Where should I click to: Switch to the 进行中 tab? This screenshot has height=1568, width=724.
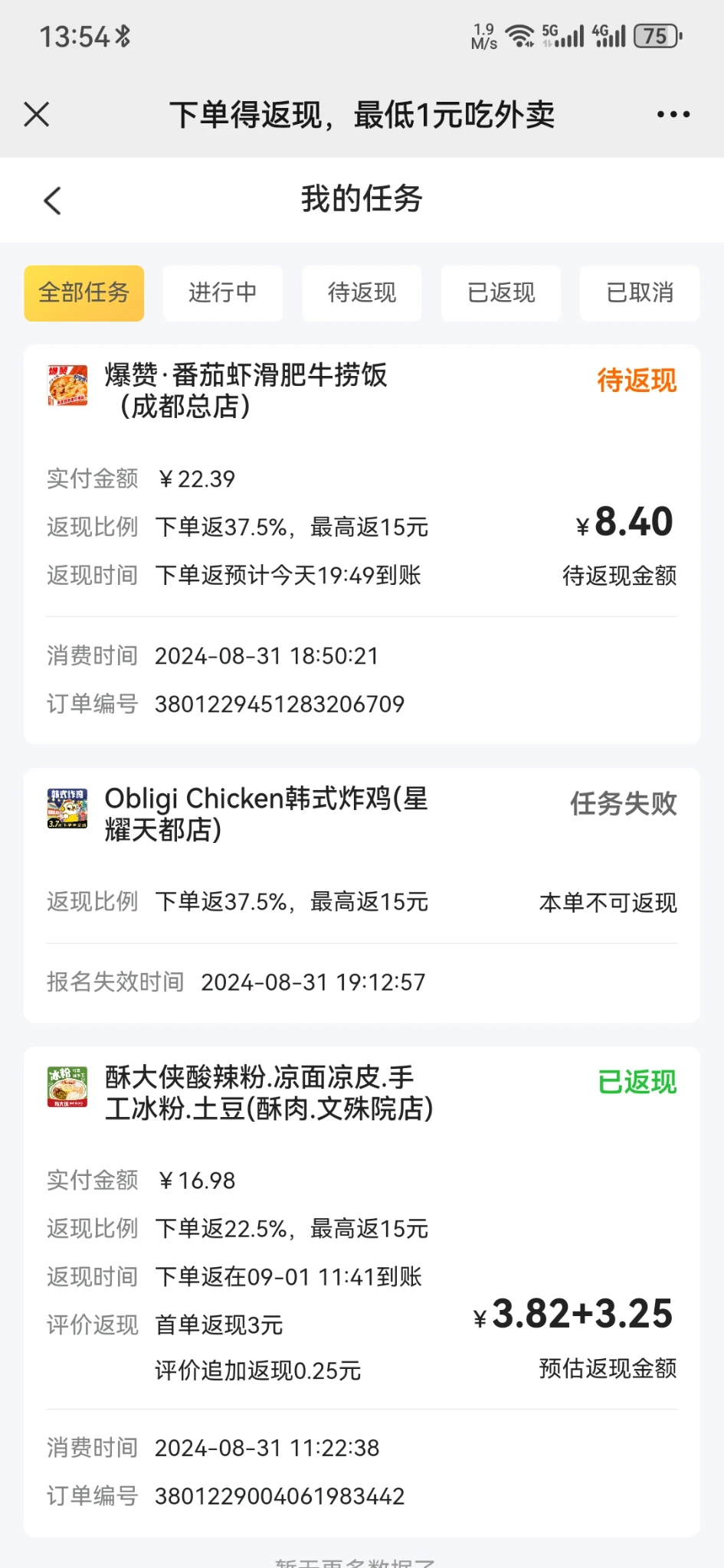[x=223, y=293]
